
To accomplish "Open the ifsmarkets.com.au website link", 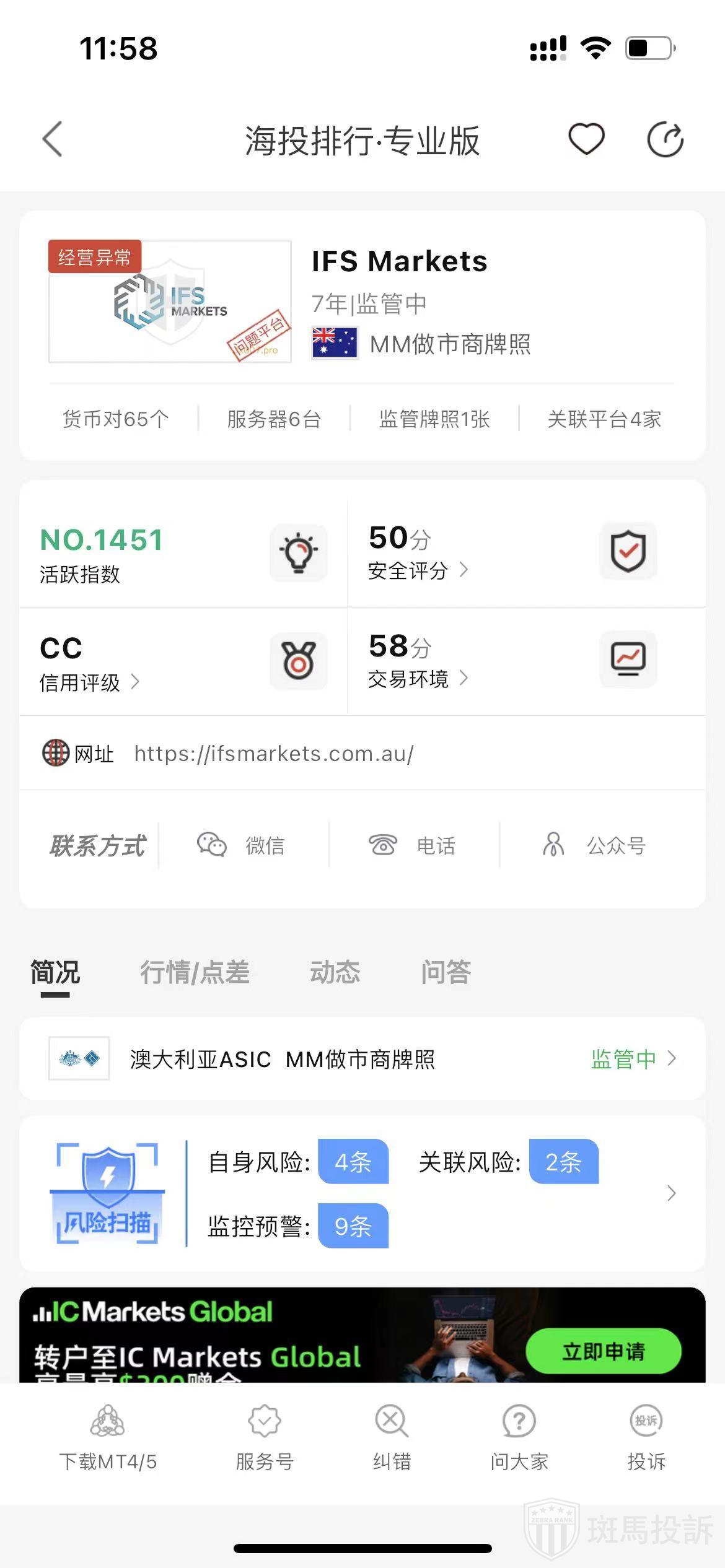I will [274, 754].
